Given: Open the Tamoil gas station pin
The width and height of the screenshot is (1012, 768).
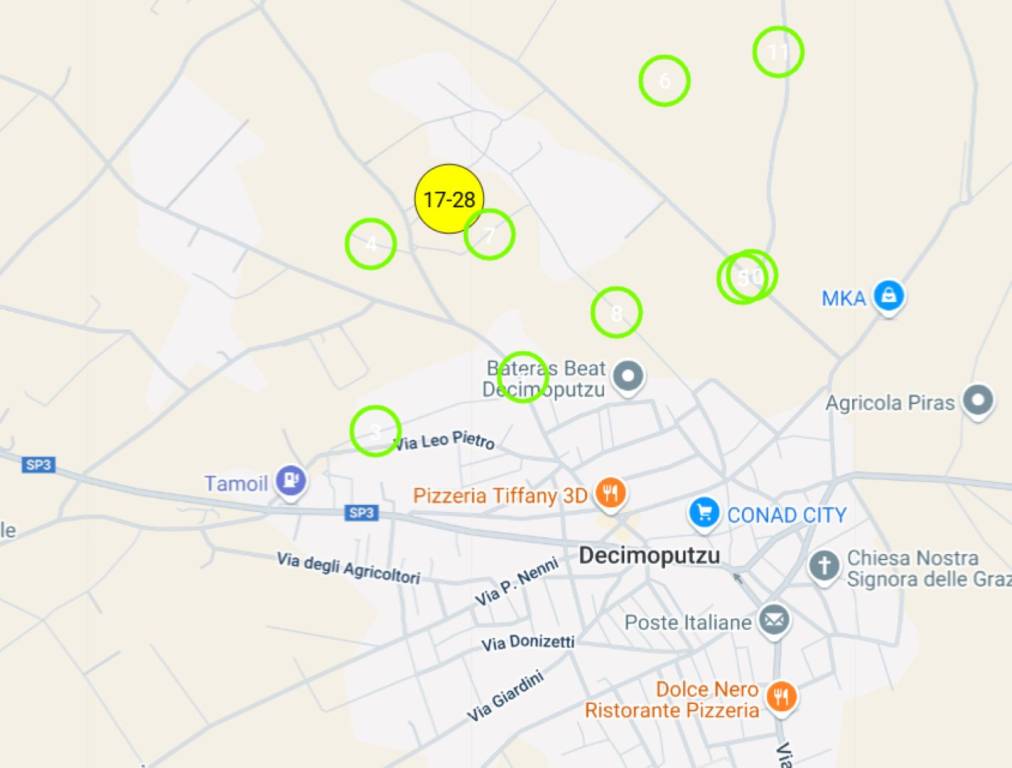Looking at the screenshot, I should tap(291, 481).
